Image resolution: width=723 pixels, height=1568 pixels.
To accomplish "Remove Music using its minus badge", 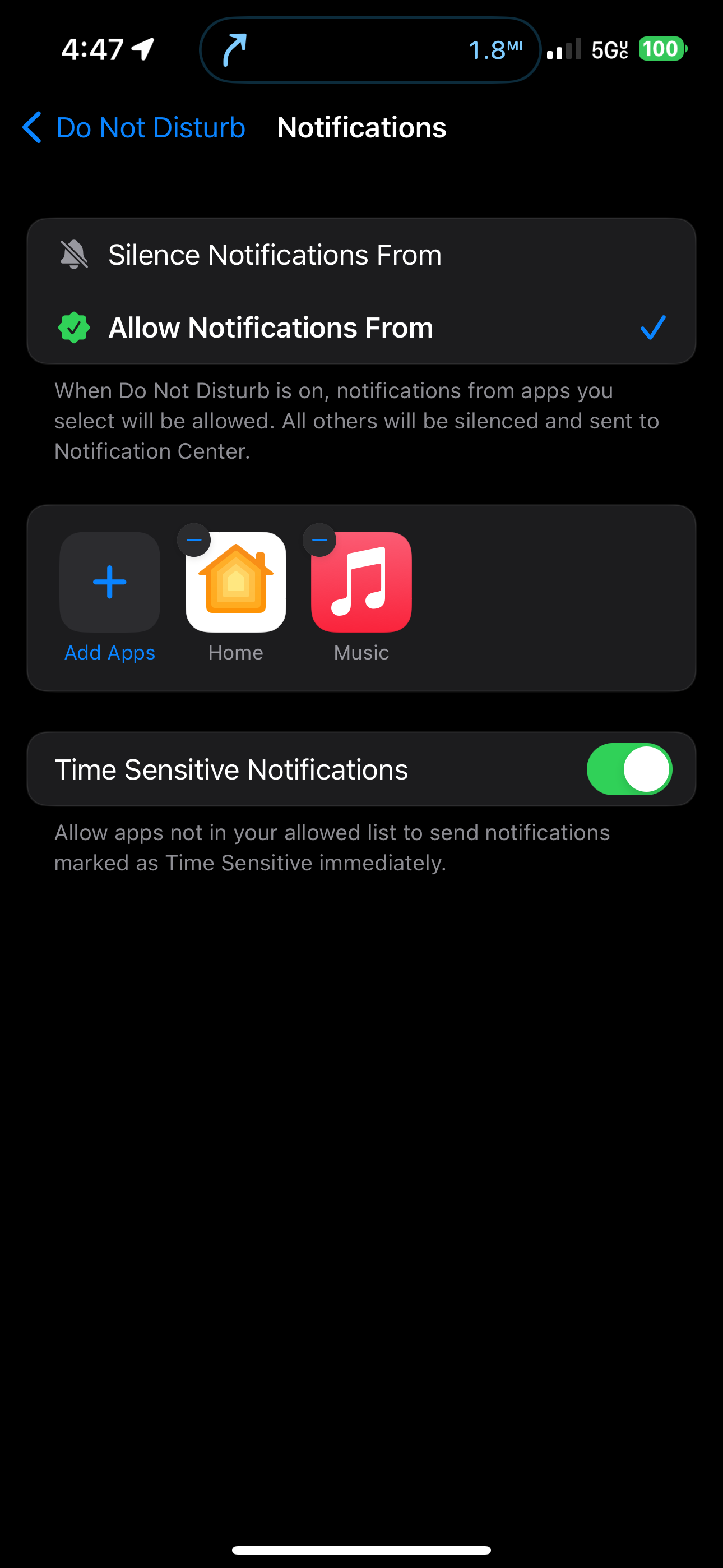I will click(320, 539).
